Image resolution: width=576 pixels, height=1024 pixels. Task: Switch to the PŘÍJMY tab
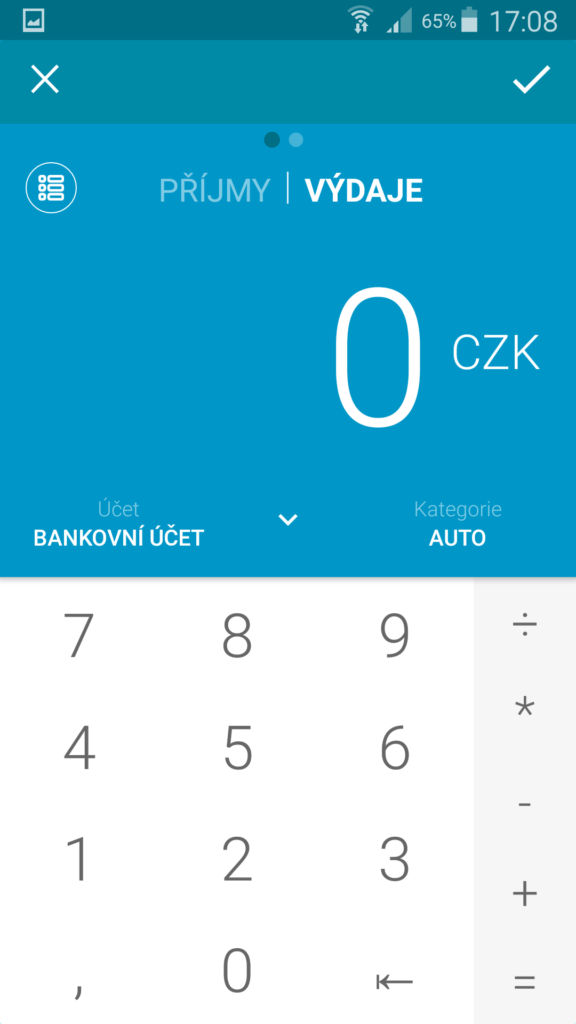[214, 190]
